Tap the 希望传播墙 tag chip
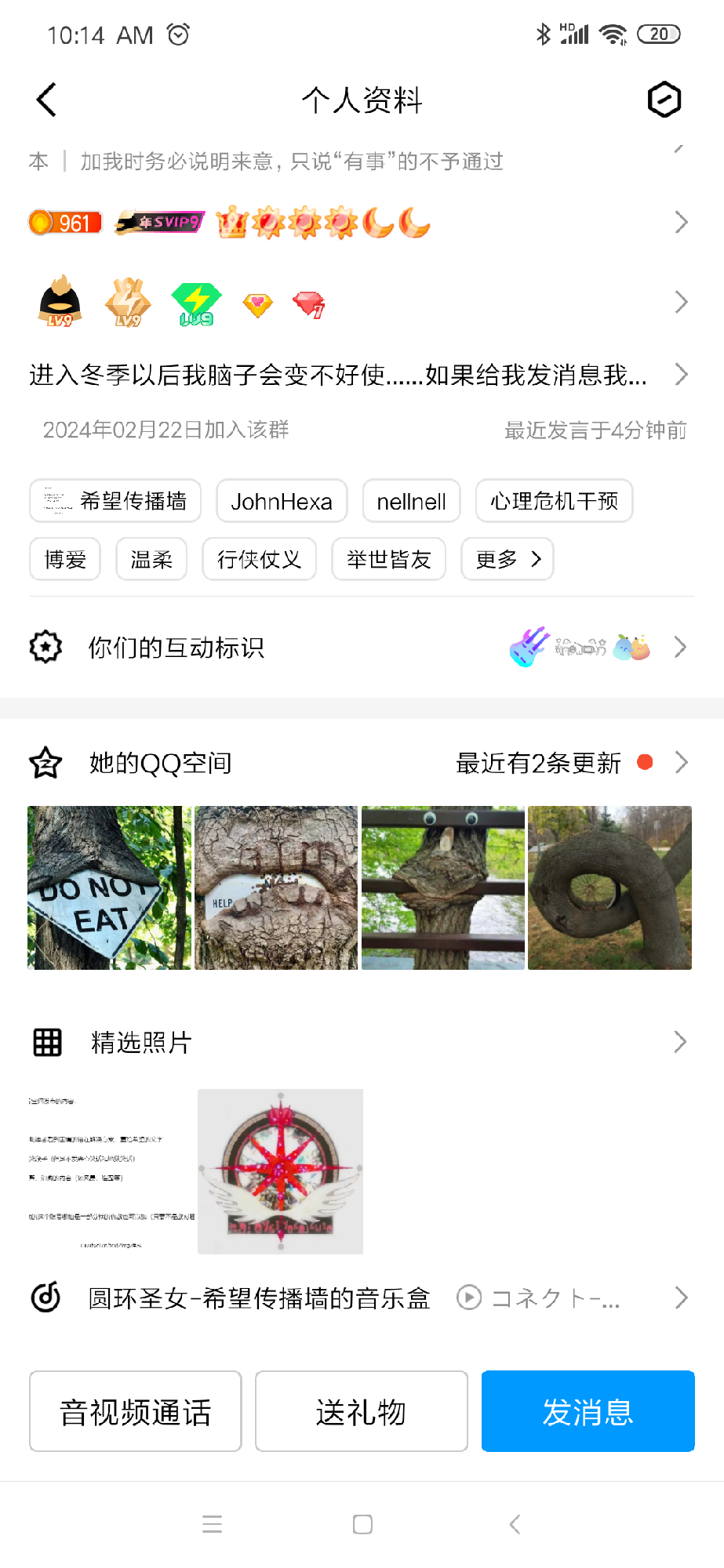This screenshot has height=1568, width=724. (x=115, y=501)
